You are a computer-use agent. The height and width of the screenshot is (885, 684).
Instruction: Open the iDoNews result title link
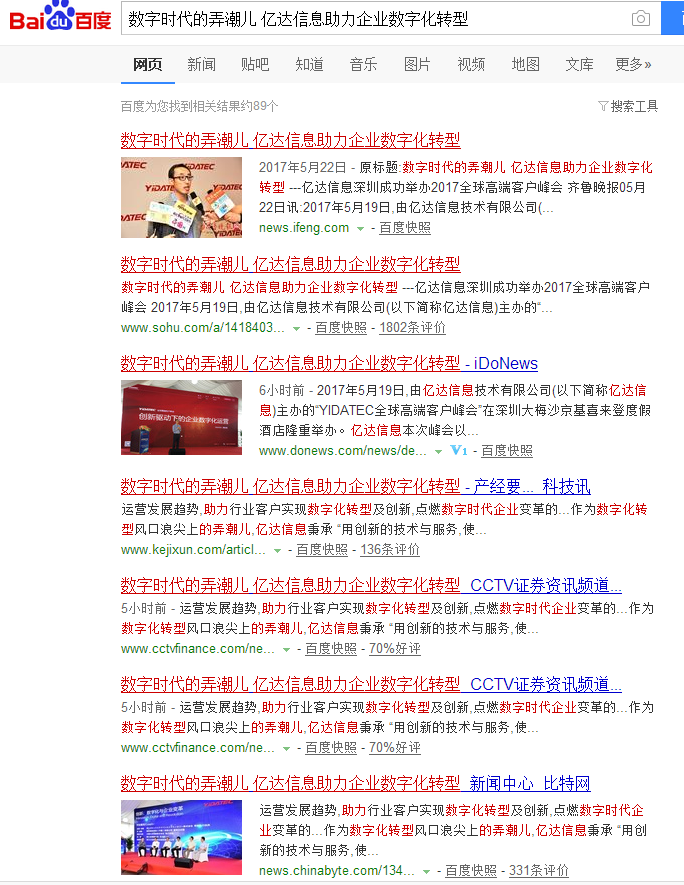click(x=329, y=363)
